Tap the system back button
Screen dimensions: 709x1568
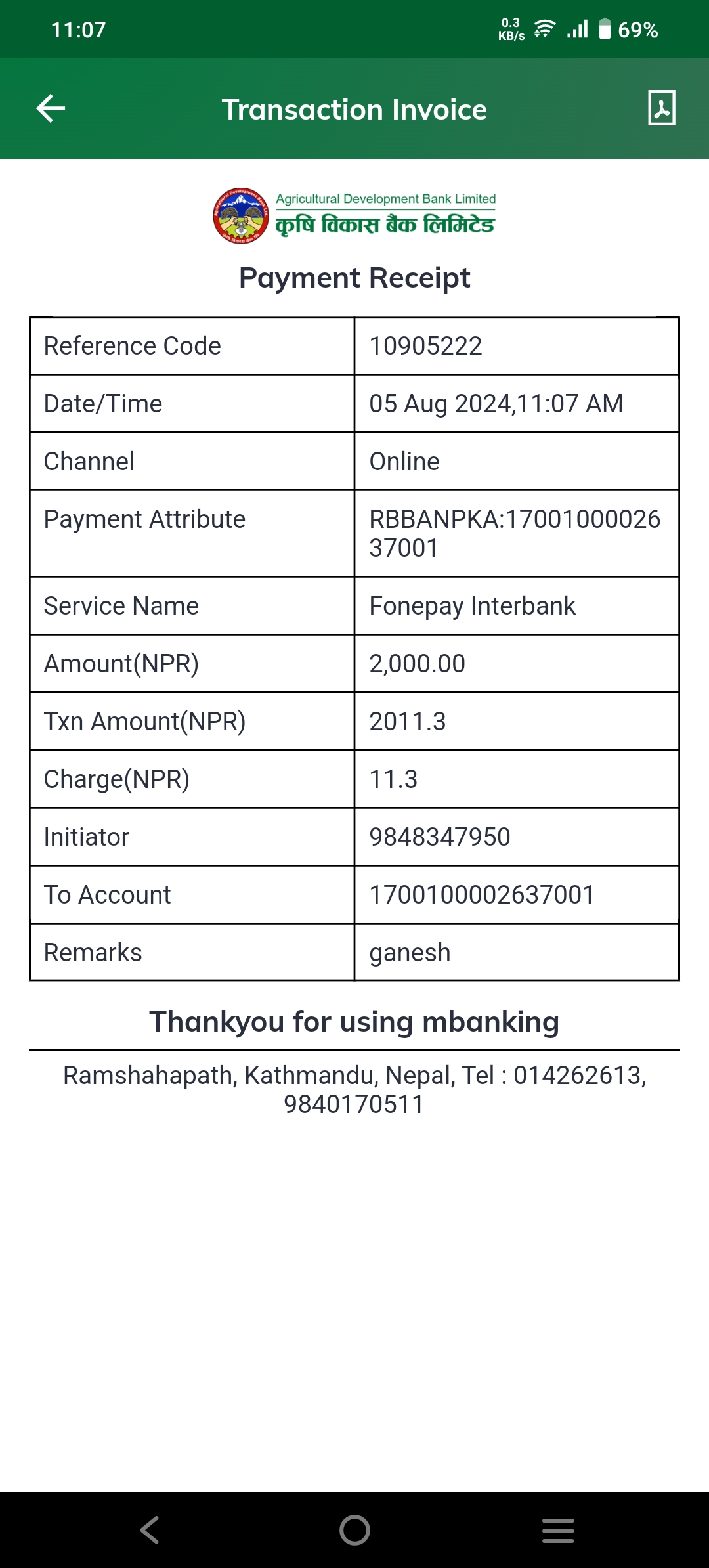(150, 1530)
